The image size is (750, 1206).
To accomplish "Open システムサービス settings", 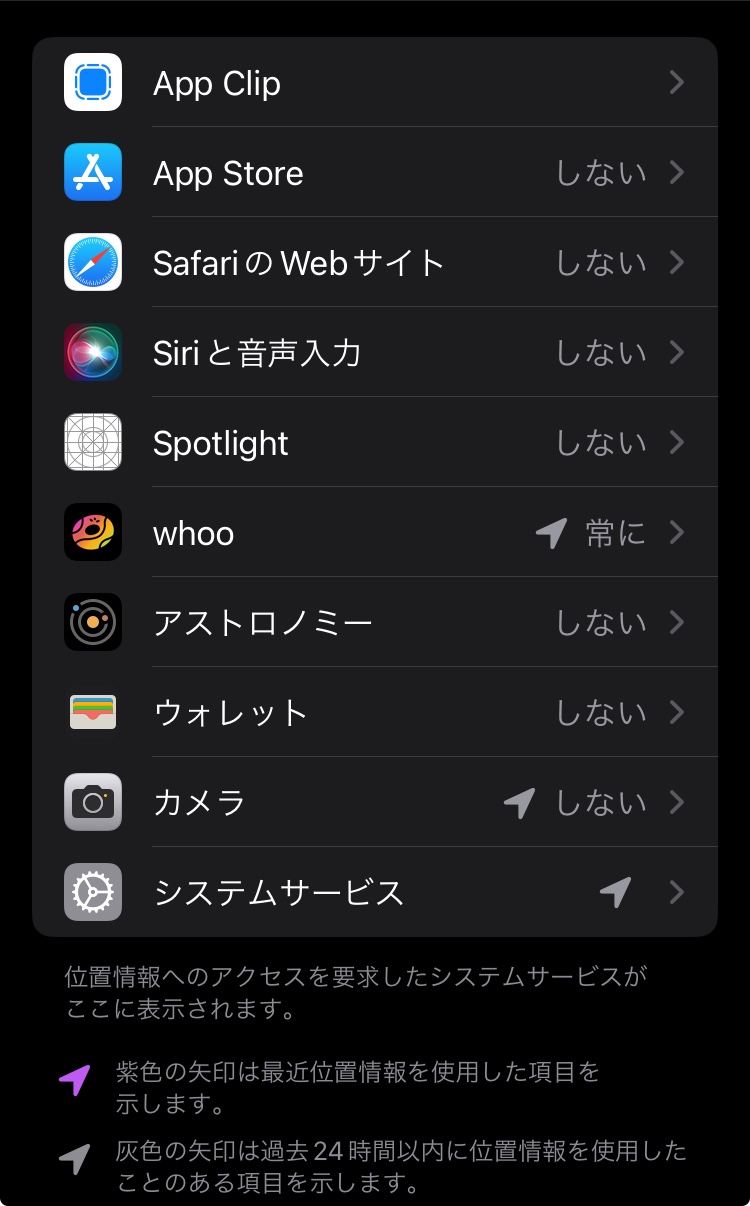I will click(375, 892).
